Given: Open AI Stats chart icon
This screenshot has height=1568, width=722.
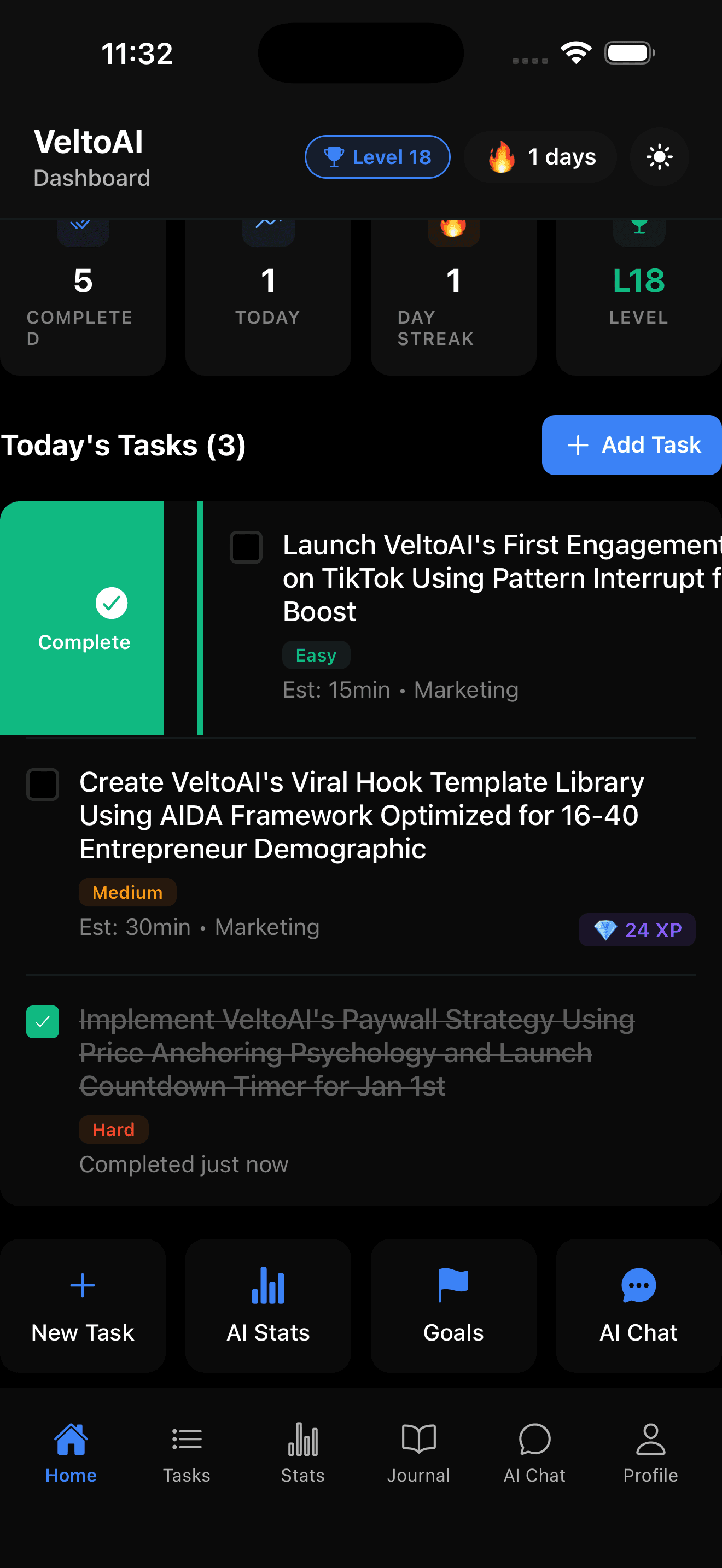Looking at the screenshot, I should click(x=268, y=1285).
